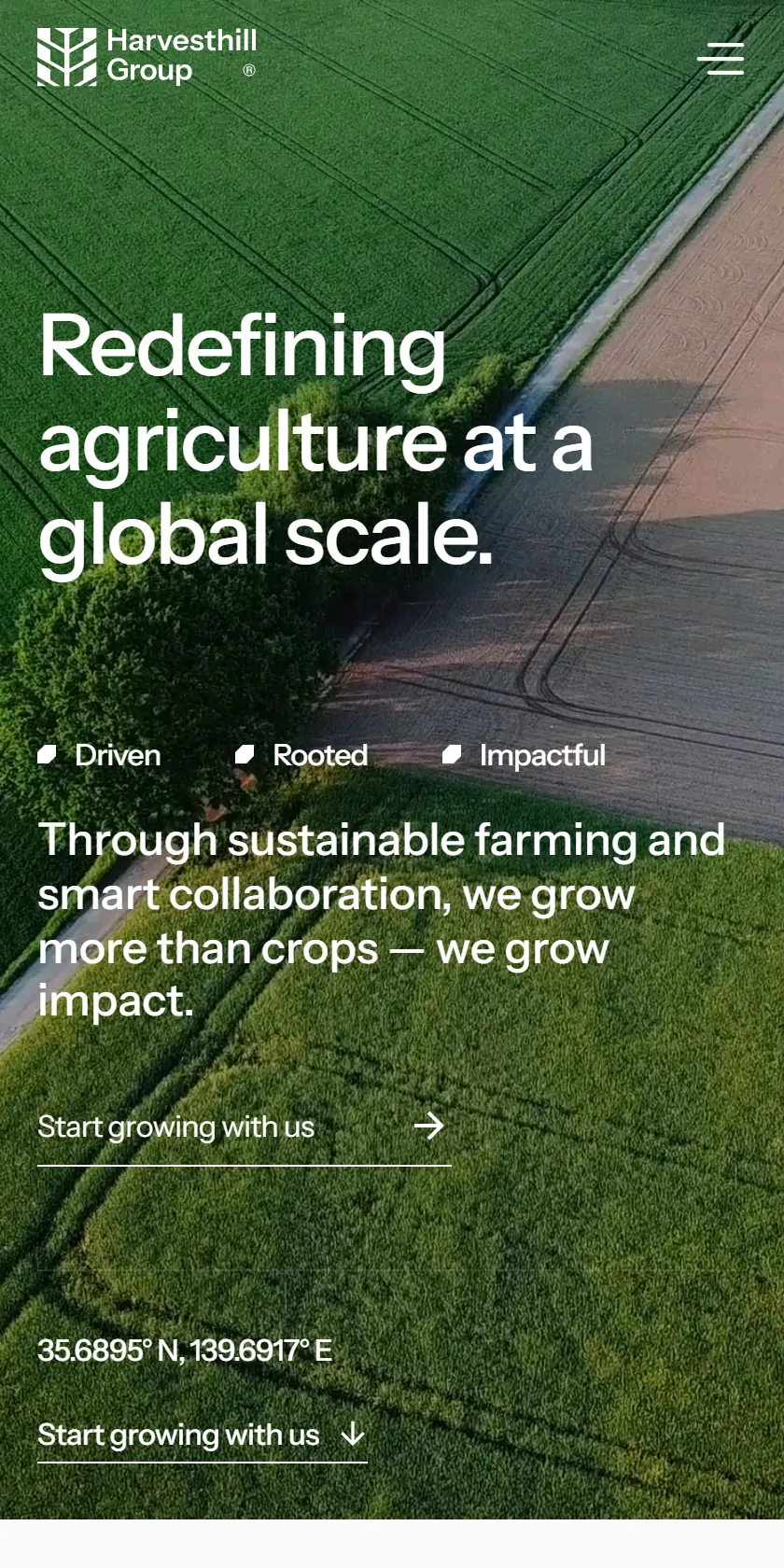Follow 'Start growing with us' right-arrow link
The width and height of the screenshot is (784, 1568).
click(x=244, y=1128)
